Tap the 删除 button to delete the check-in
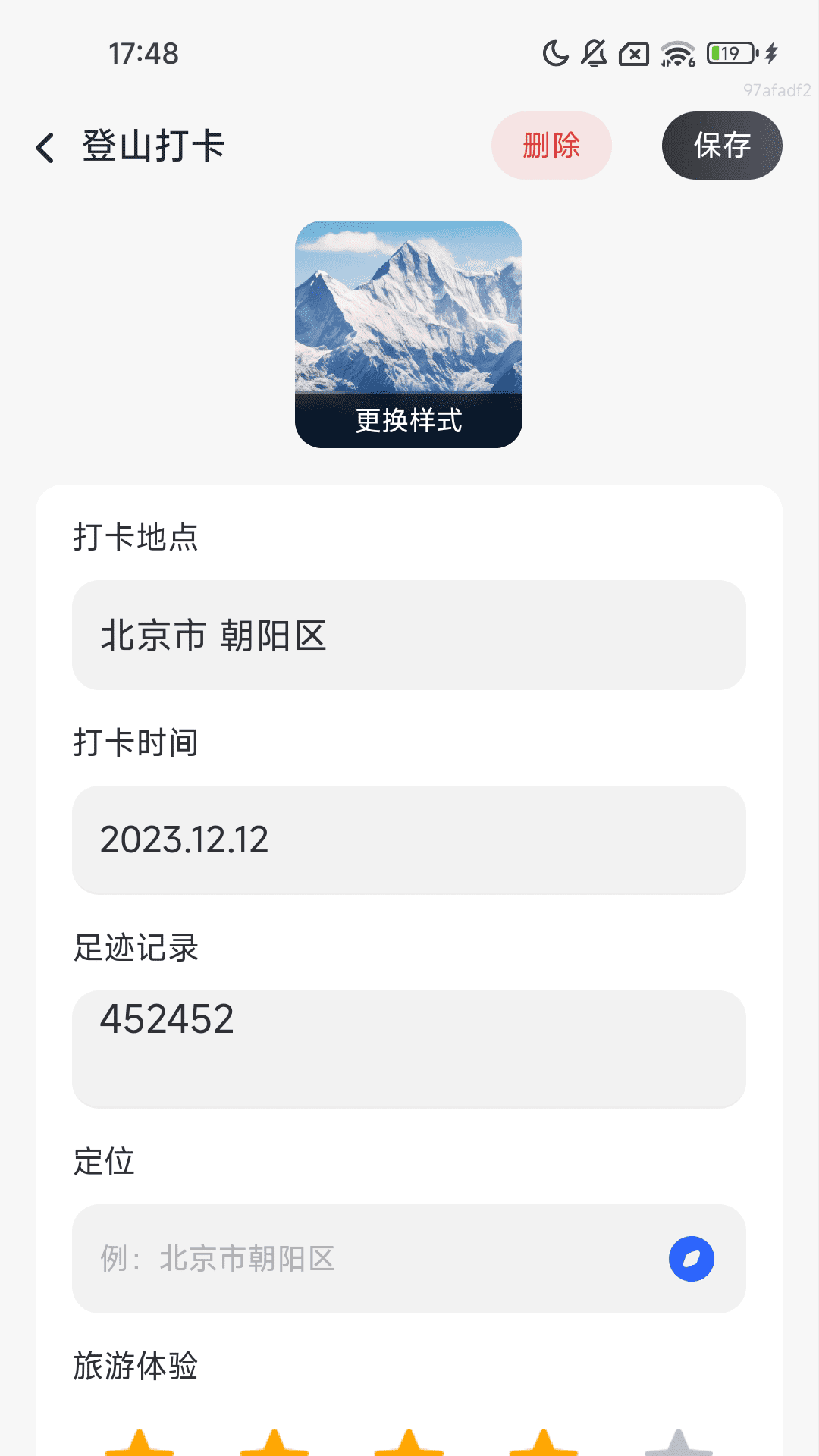Screen dimensions: 819x1456 (551, 145)
